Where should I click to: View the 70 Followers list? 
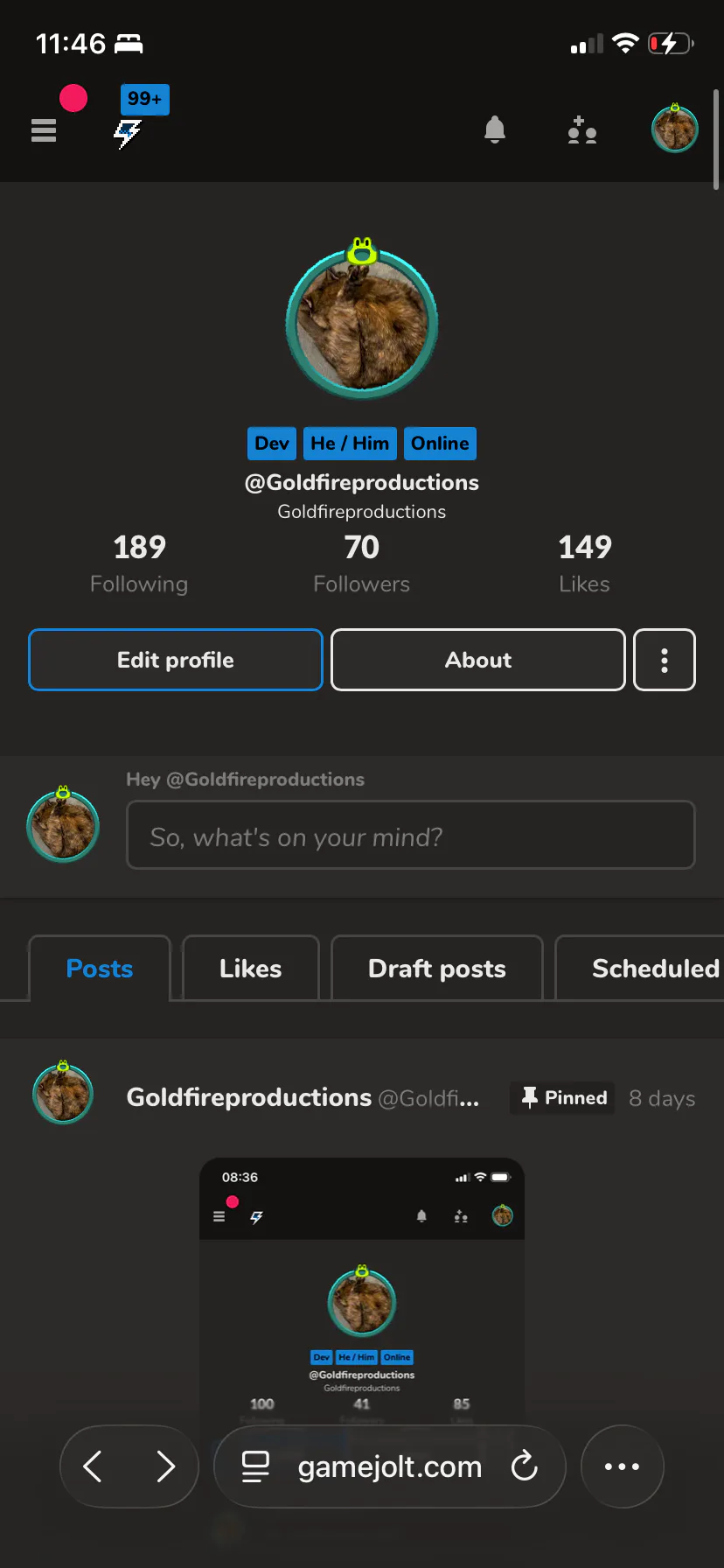point(362,563)
